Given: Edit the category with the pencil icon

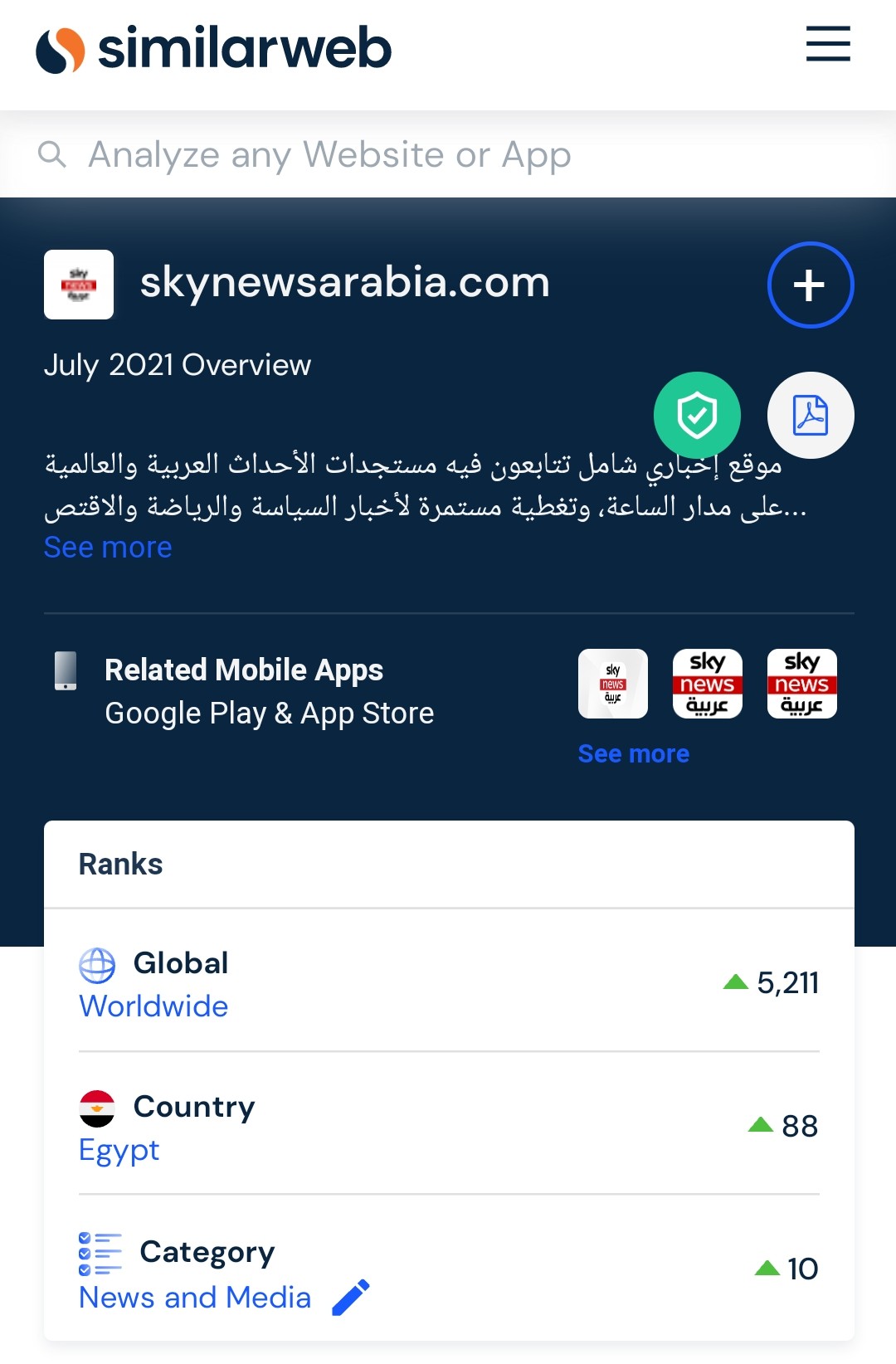Looking at the screenshot, I should tap(350, 1298).
